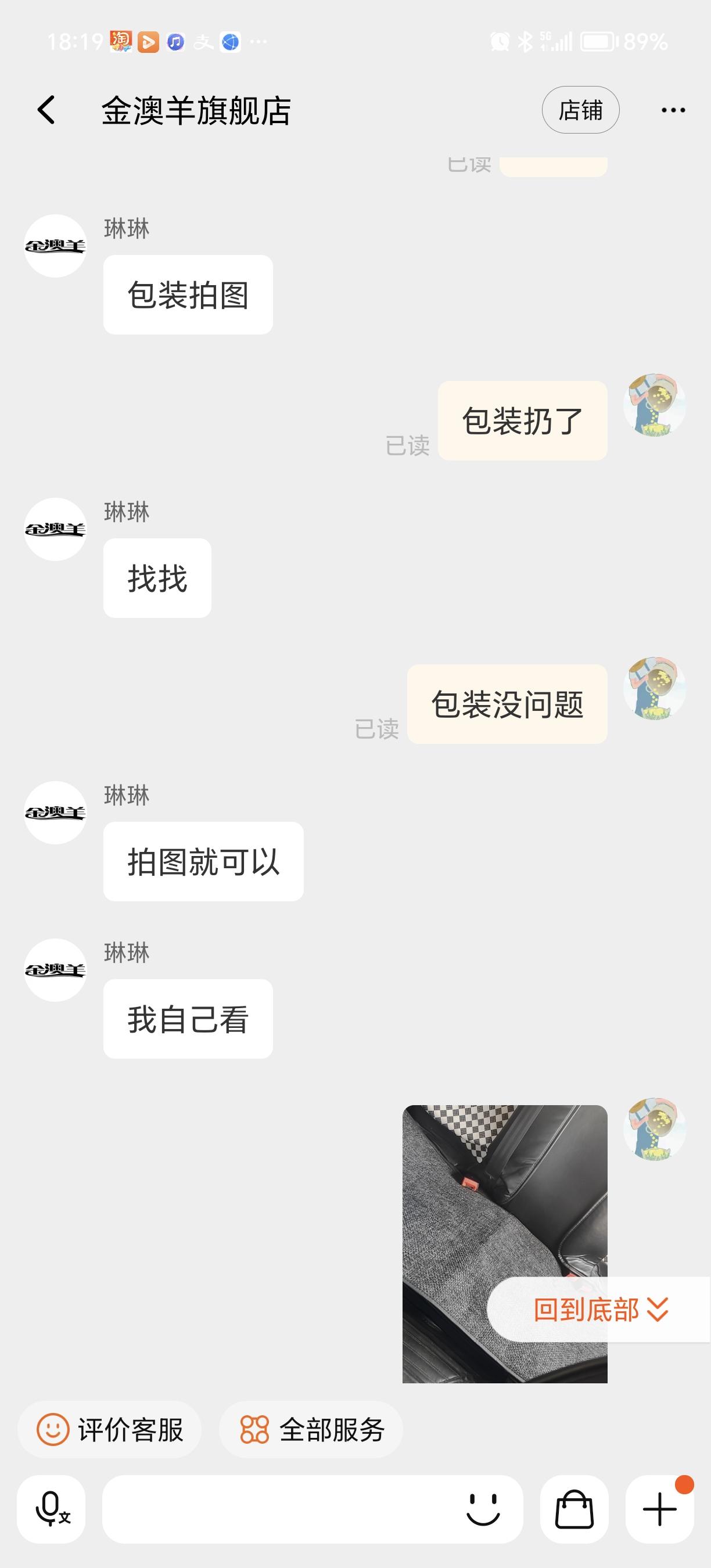Open the 店铺 store page
This screenshot has width=711, height=1568.
580,110
